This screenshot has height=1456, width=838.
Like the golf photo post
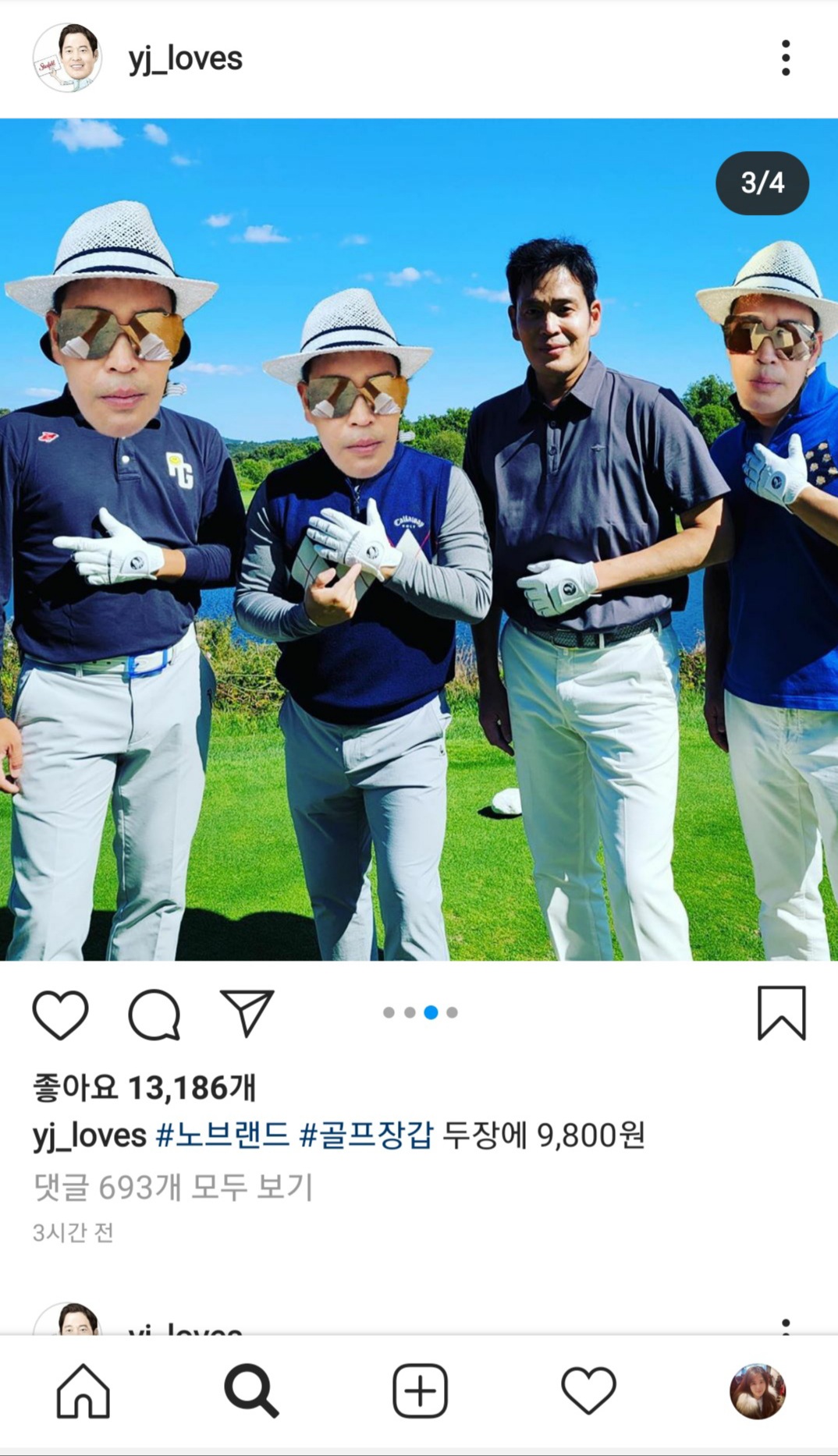coord(60,1015)
